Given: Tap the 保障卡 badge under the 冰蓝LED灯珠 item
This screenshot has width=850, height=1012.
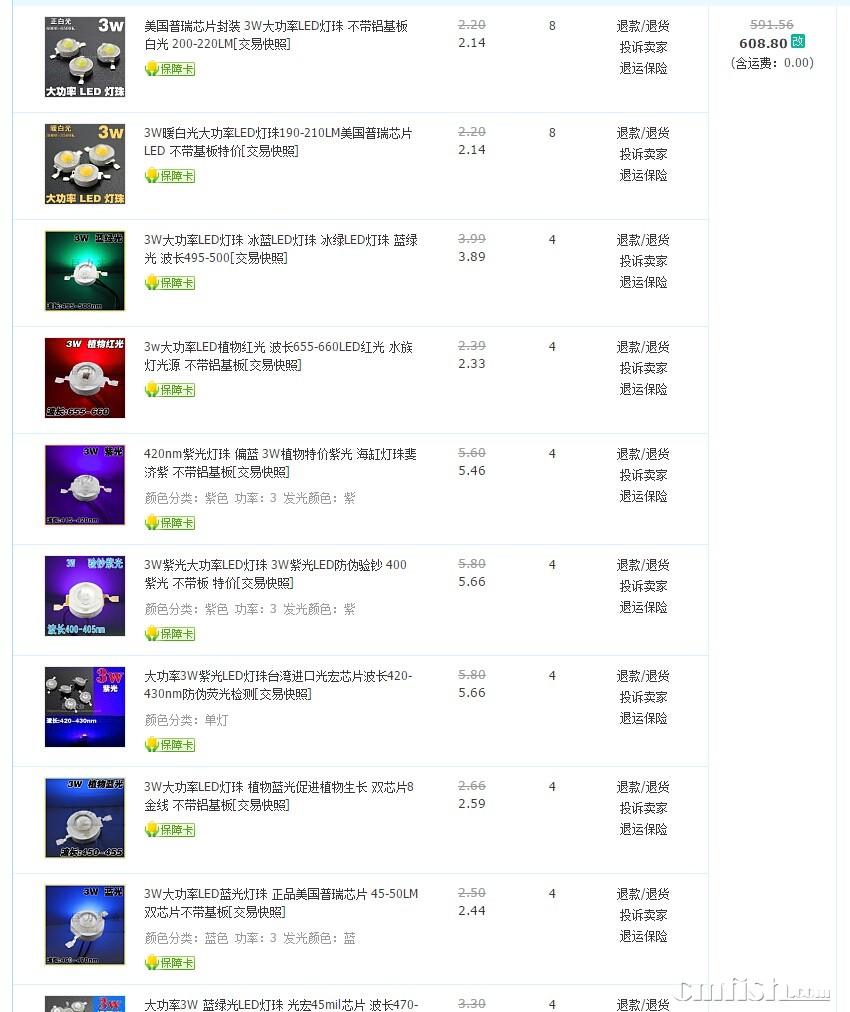Looking at the screenshot, I should pos(170,283).
